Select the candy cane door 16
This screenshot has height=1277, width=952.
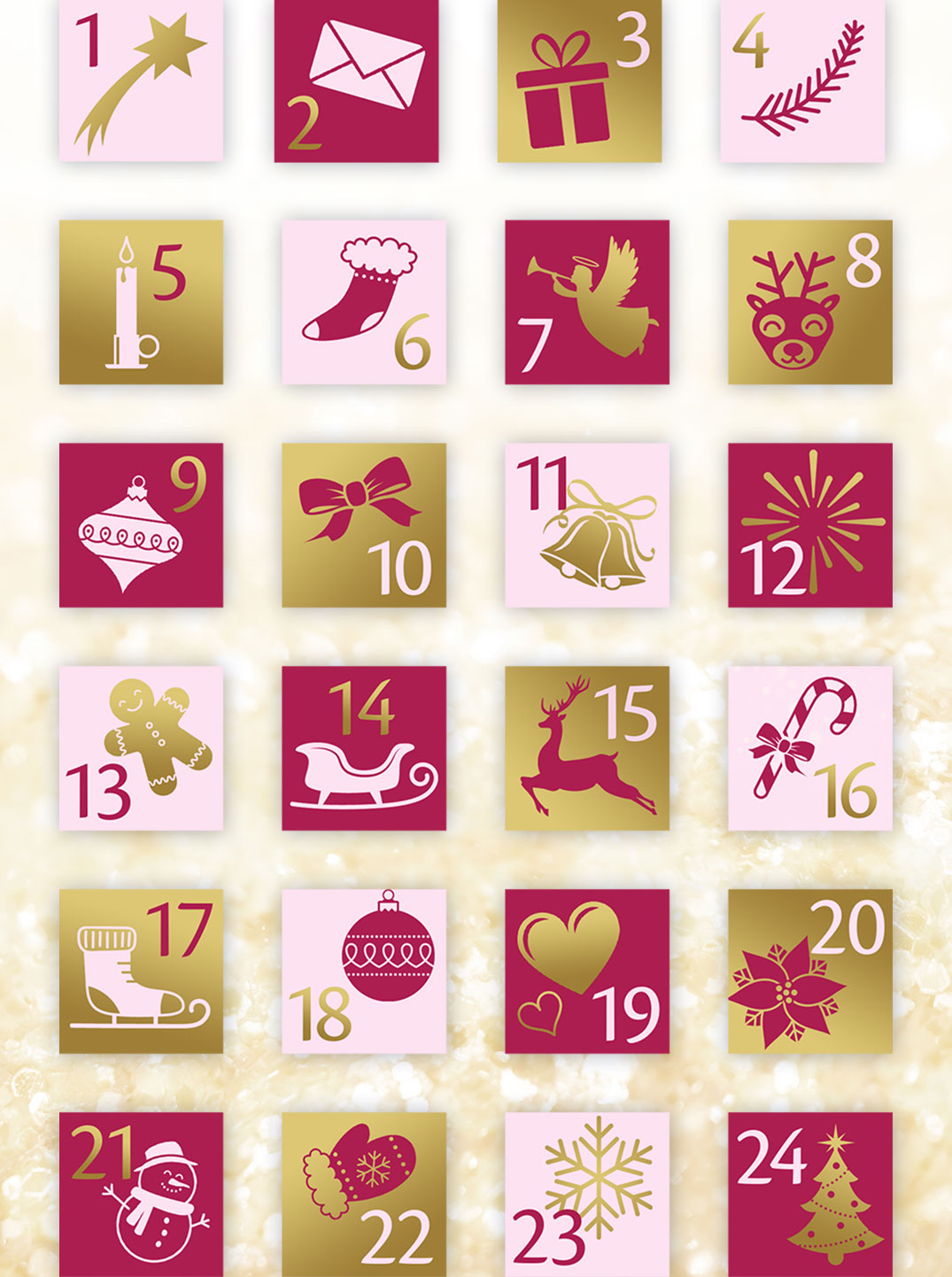pyautogui.click(x=810, y=748)
